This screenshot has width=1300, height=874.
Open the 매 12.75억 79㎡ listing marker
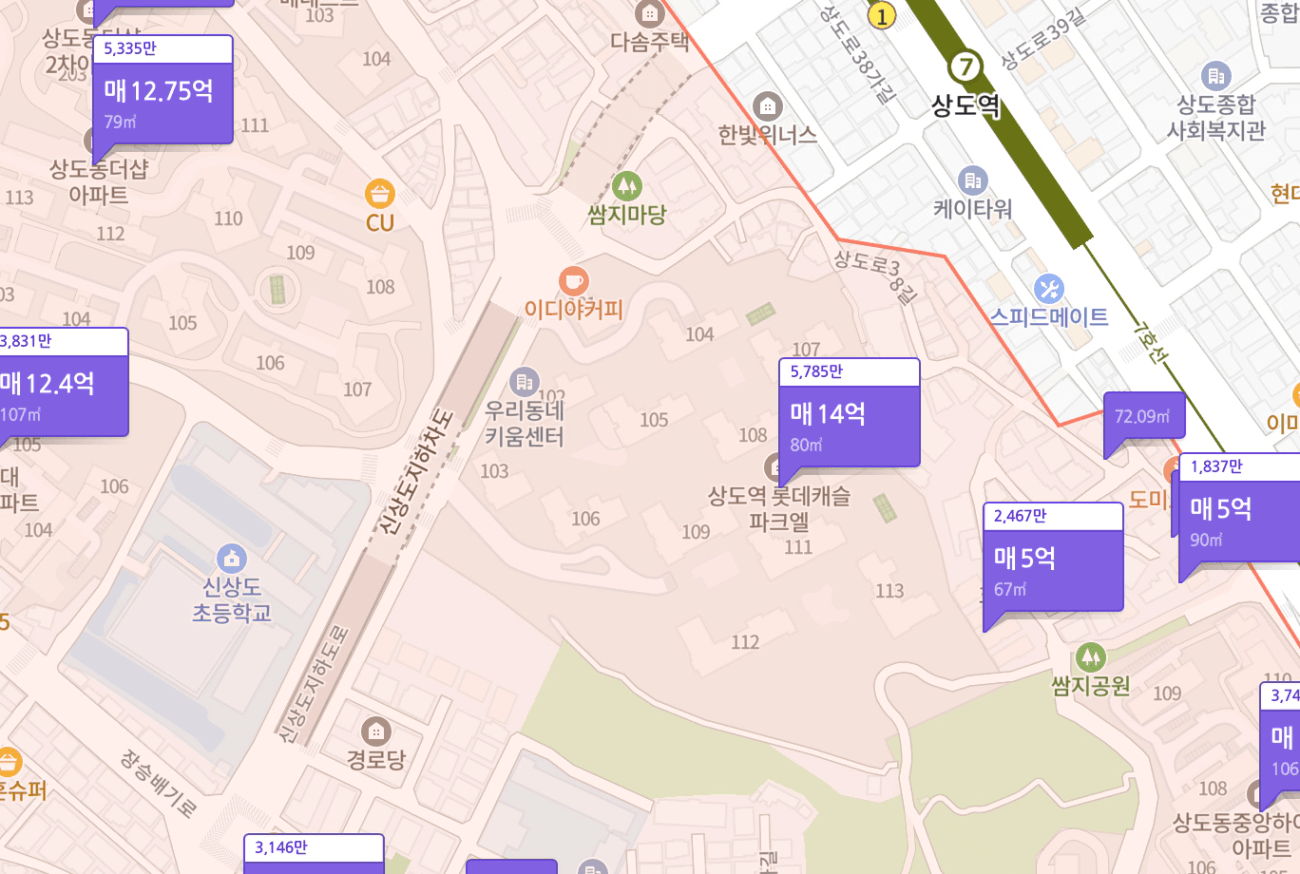click(x=162, y=101)
